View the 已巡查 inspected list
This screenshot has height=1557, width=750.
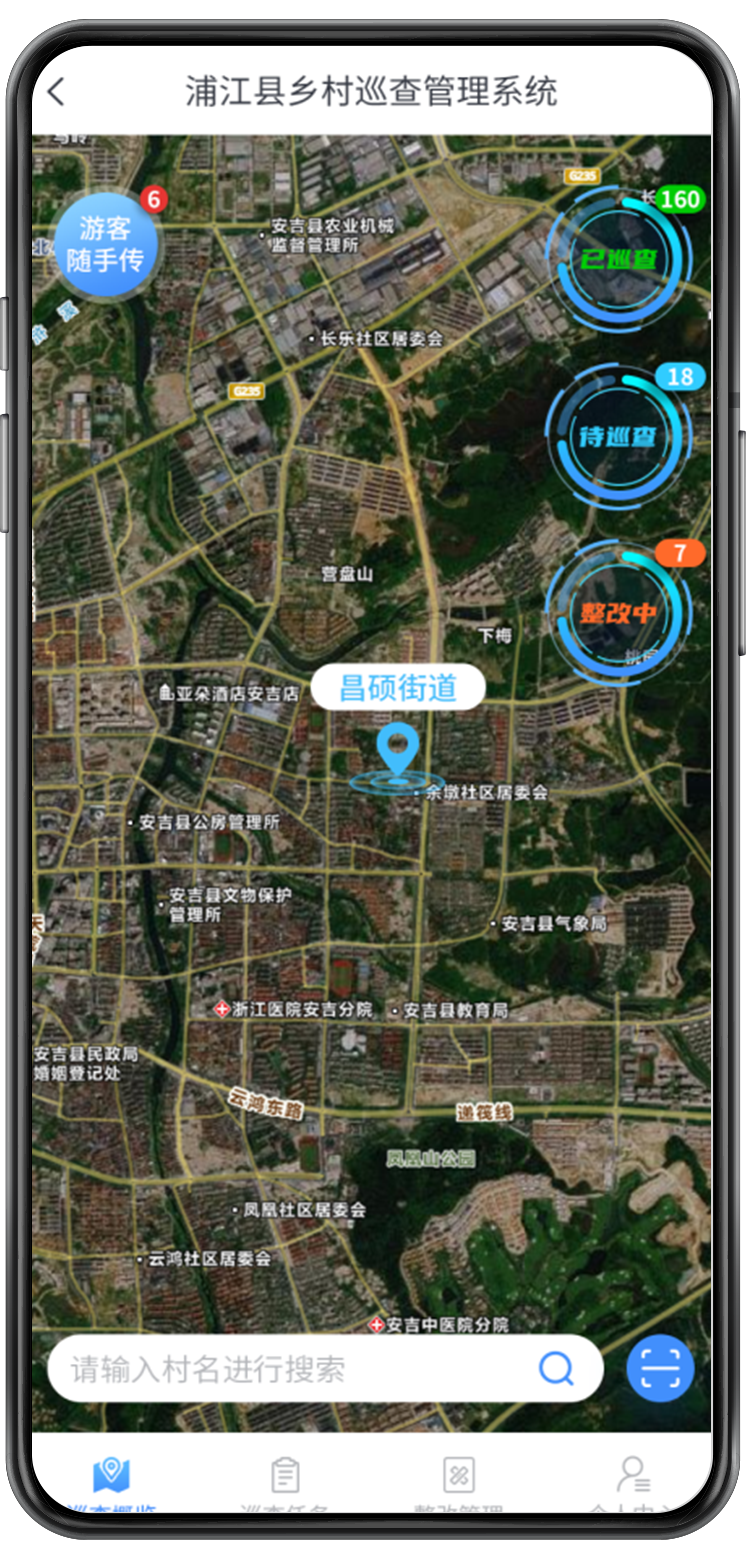tap(619, 258)
